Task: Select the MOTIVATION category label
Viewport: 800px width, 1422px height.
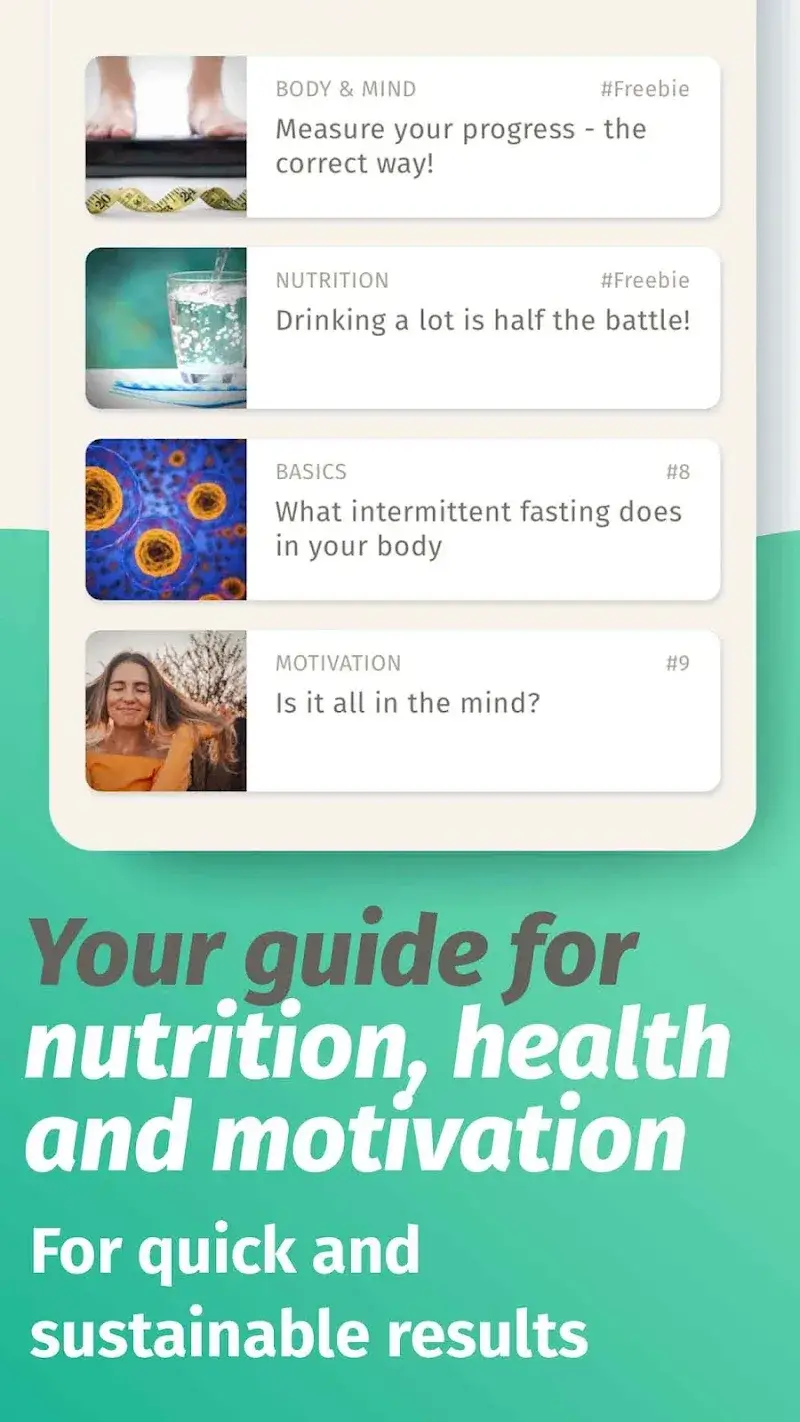Action: coord(338,663)
